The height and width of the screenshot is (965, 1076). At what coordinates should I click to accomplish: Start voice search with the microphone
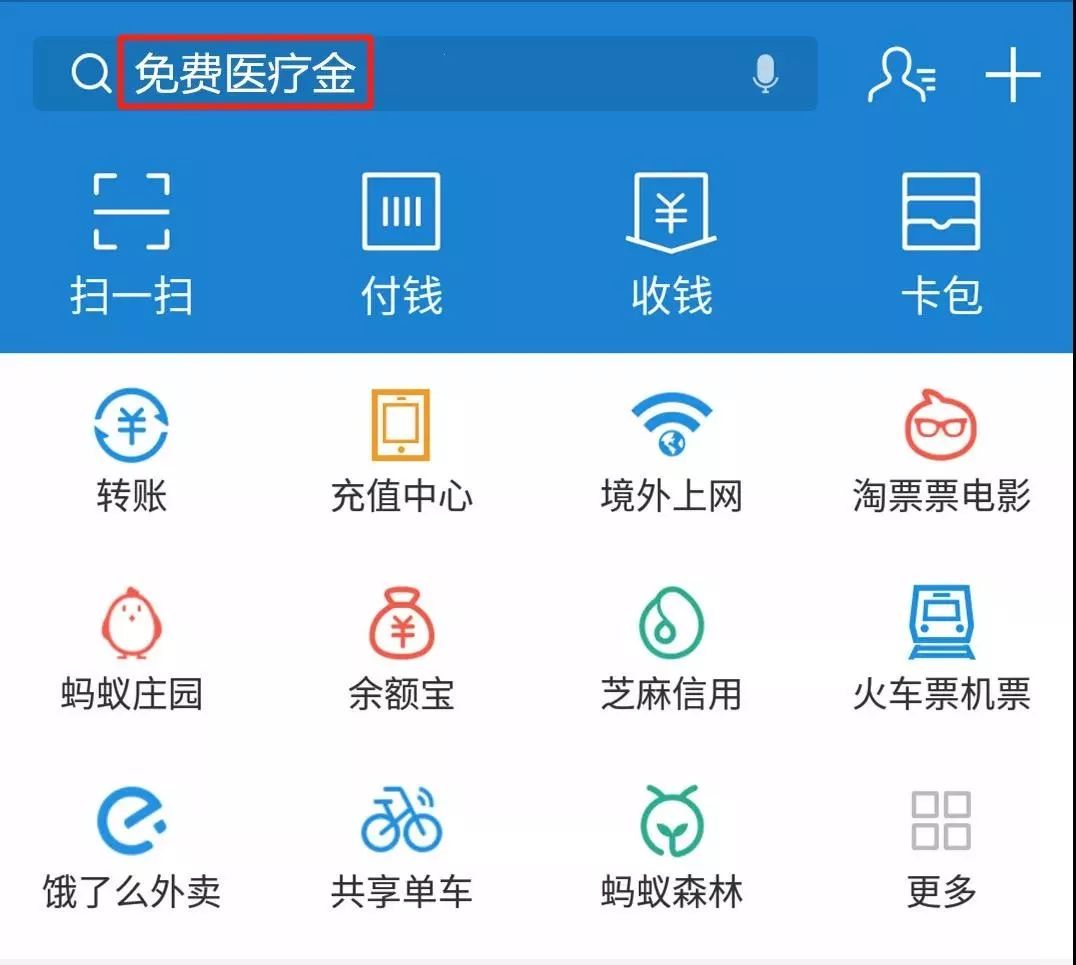pos(765,74)
